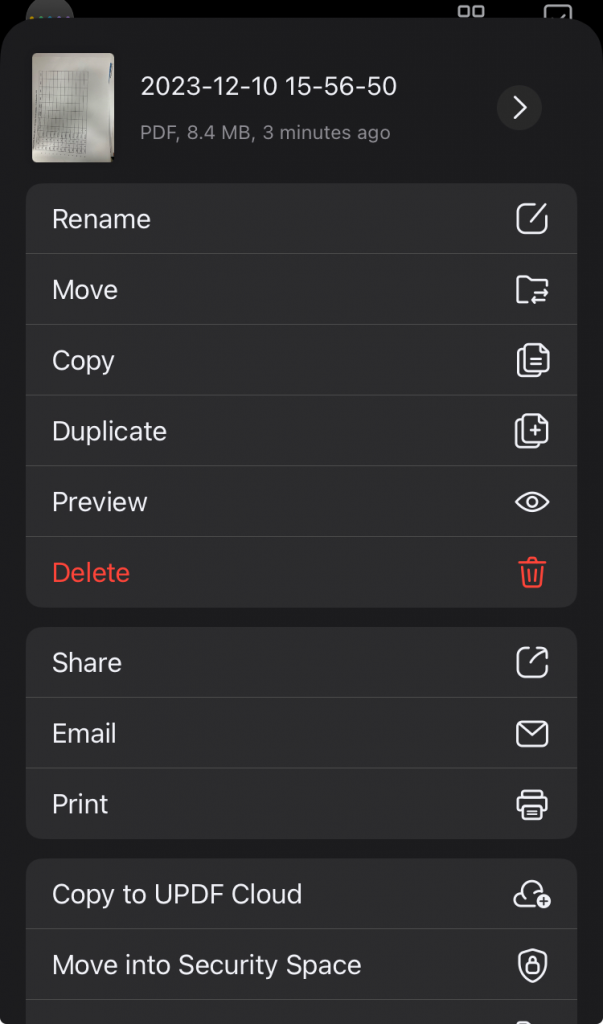Duplicate this document
This screenshot has height=1024, width=603.
300,431
